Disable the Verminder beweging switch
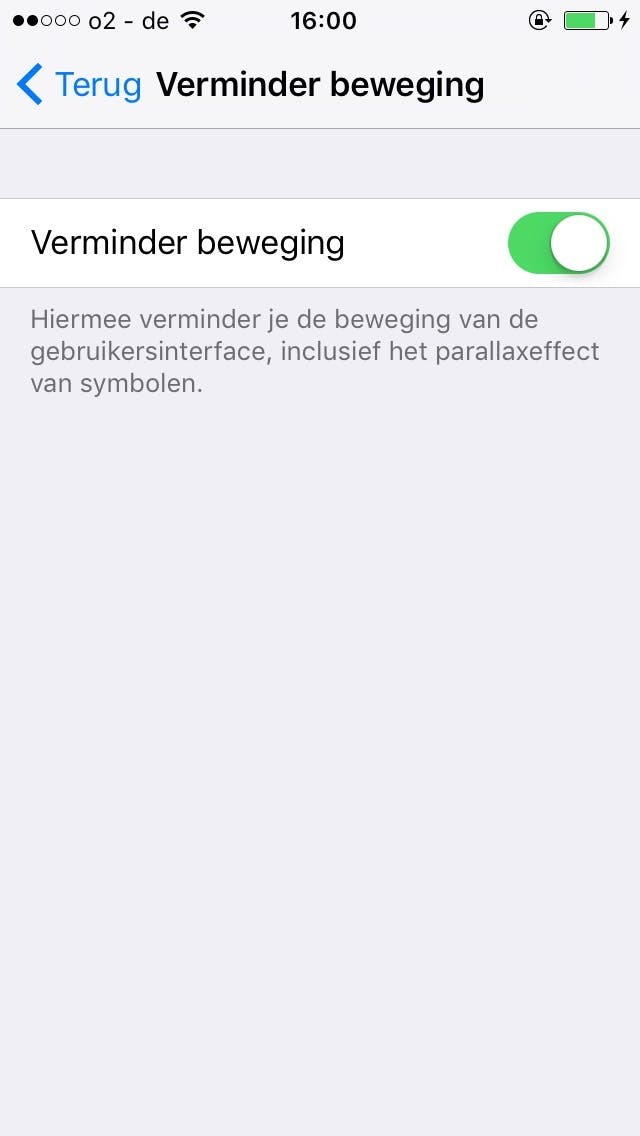Image resolution: width=640 pixels, height=1136 pixels. tap(558, 243)
